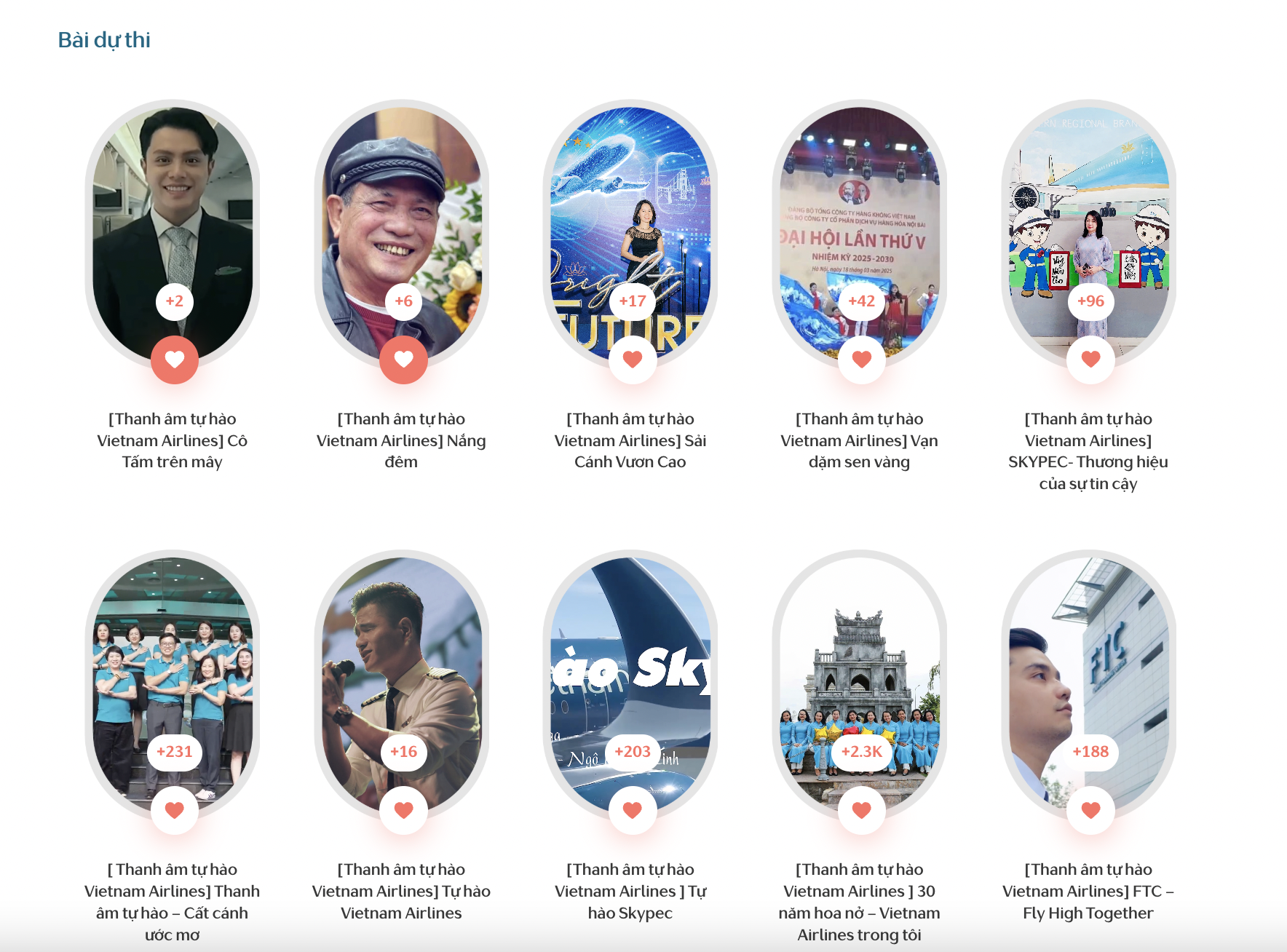1287x952 pixels.
Task: Heart the Vạn dặm sen vàng entry
Action: (861, 360)
